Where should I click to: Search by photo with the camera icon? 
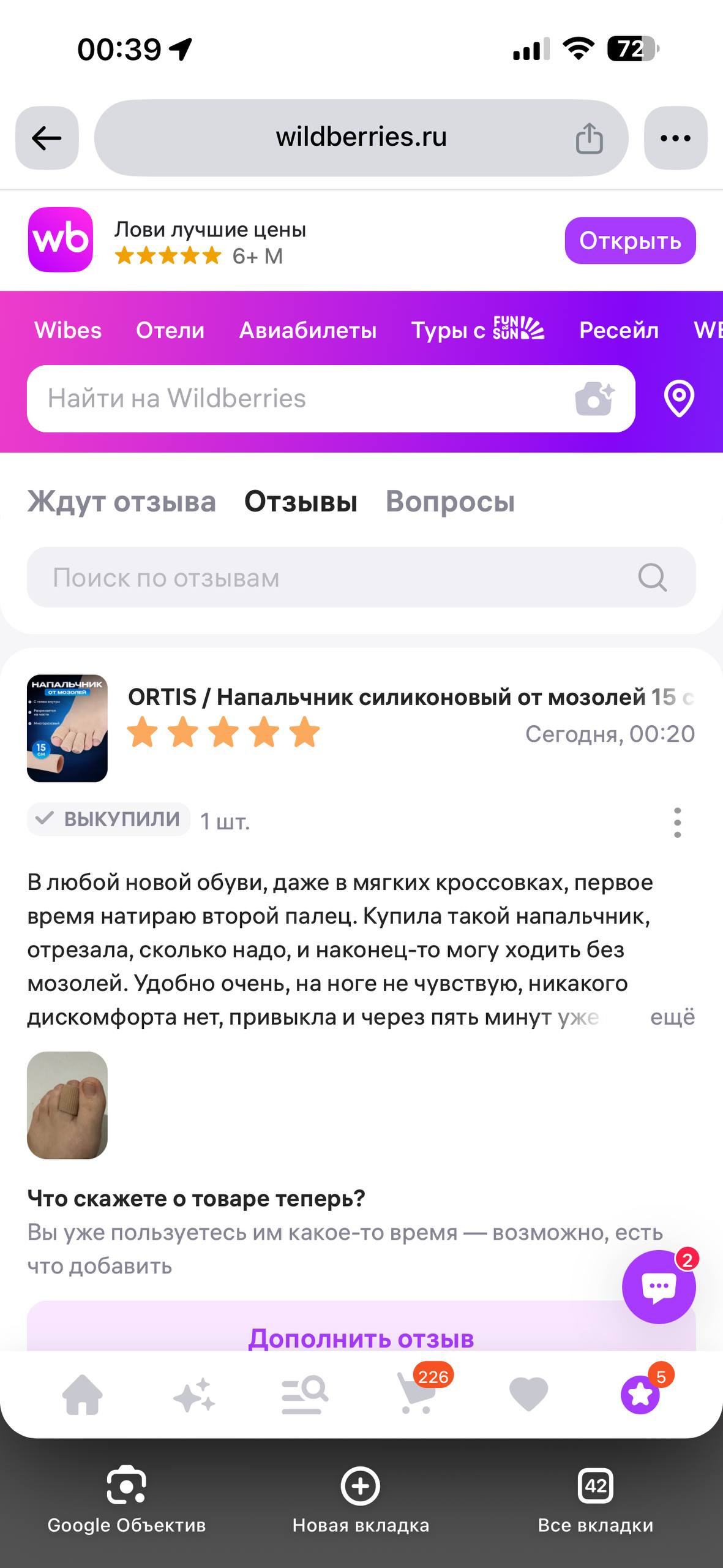(594, 399)
